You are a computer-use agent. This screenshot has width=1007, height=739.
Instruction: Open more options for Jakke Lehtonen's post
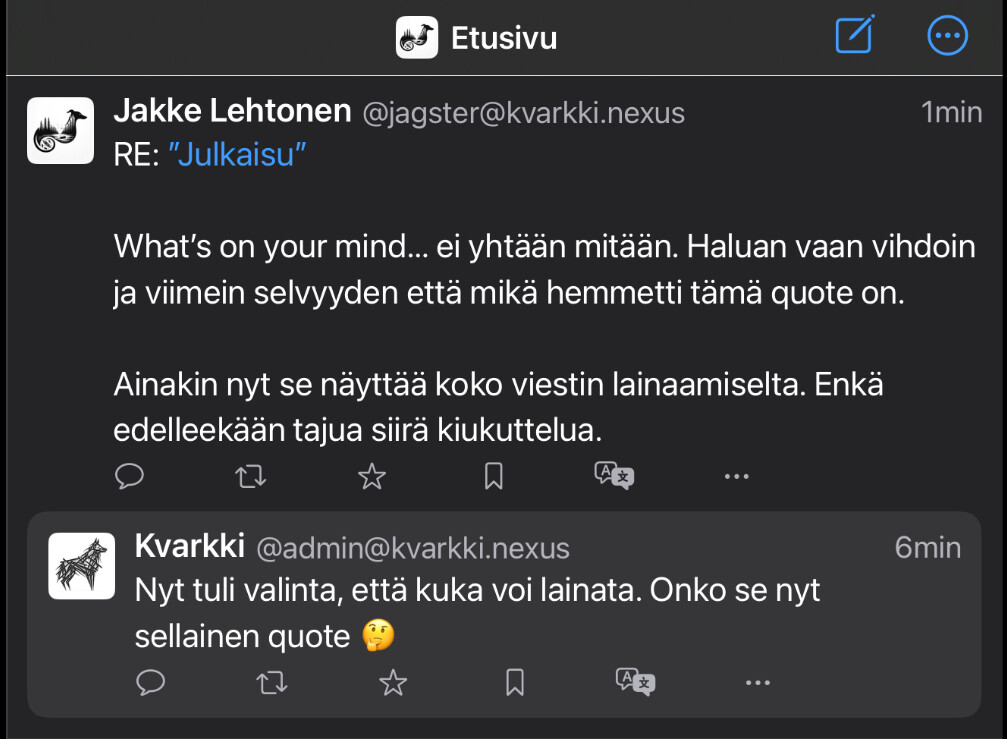[x=736, y=477]
